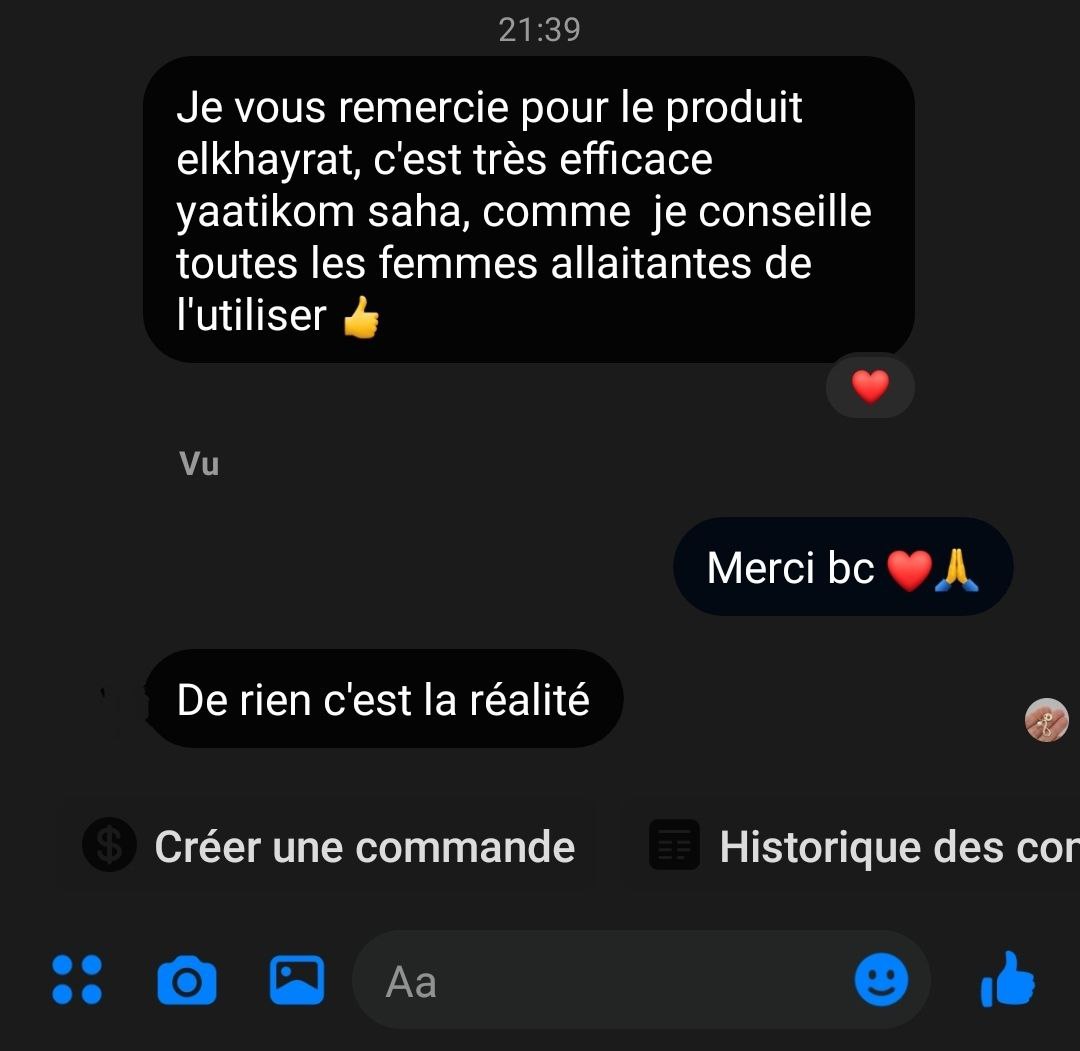Viewport: 1080px width, 1051px height.
Task: Open the camera to take a photo
Action: coord(187,980)
